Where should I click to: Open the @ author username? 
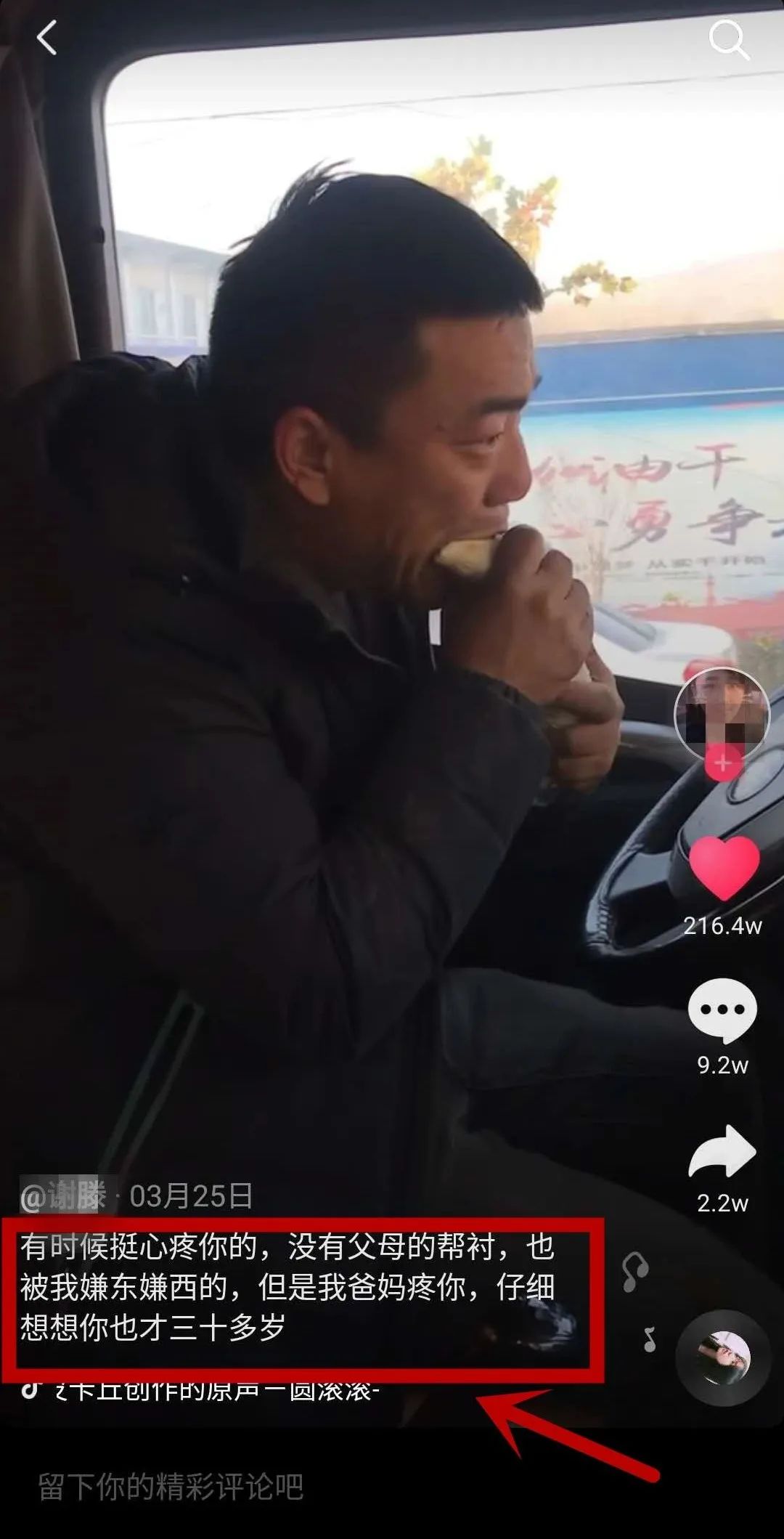[64, 1196]
